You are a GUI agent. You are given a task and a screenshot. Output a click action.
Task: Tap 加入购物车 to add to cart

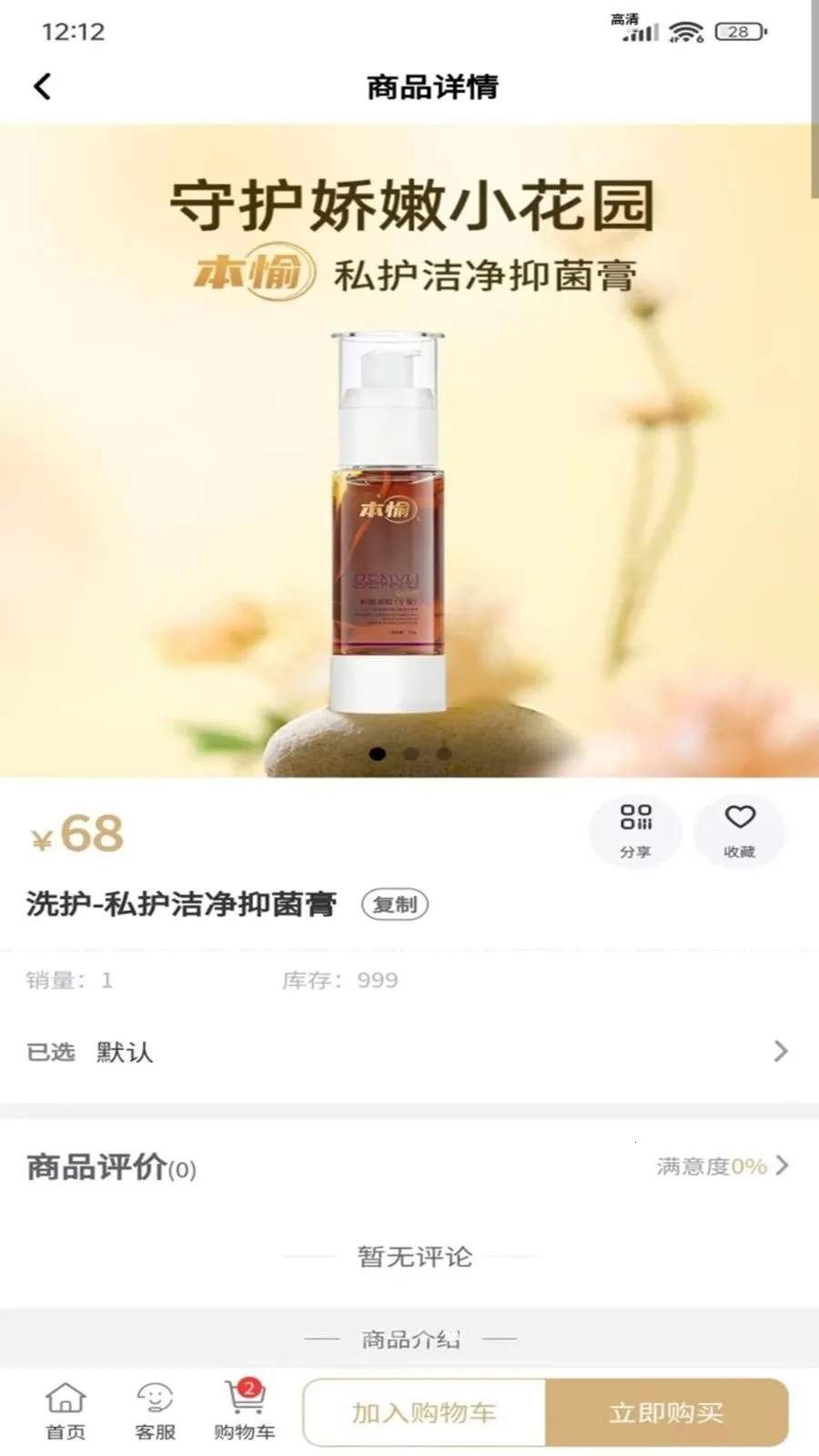point(425,1412)
